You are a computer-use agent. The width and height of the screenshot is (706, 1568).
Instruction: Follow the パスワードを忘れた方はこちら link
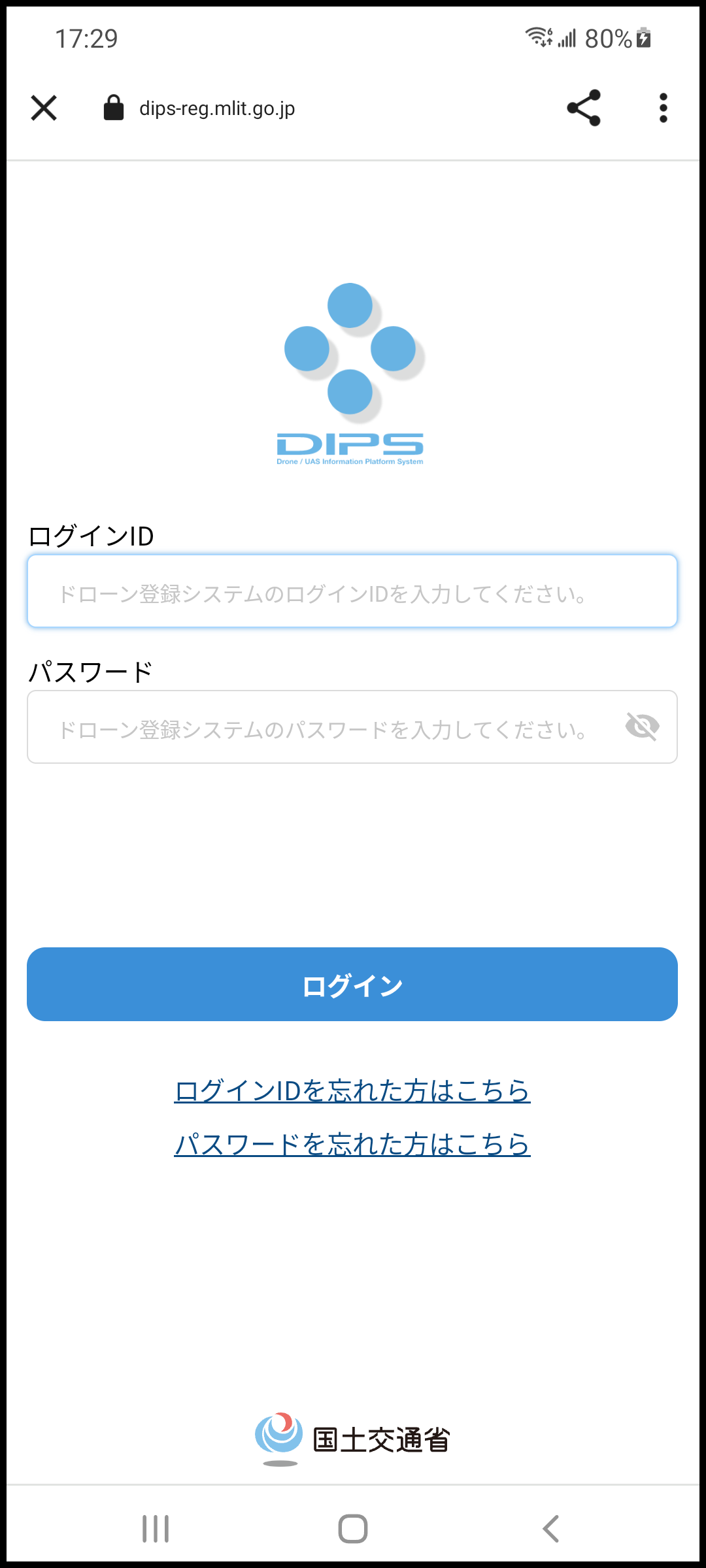352,1144
